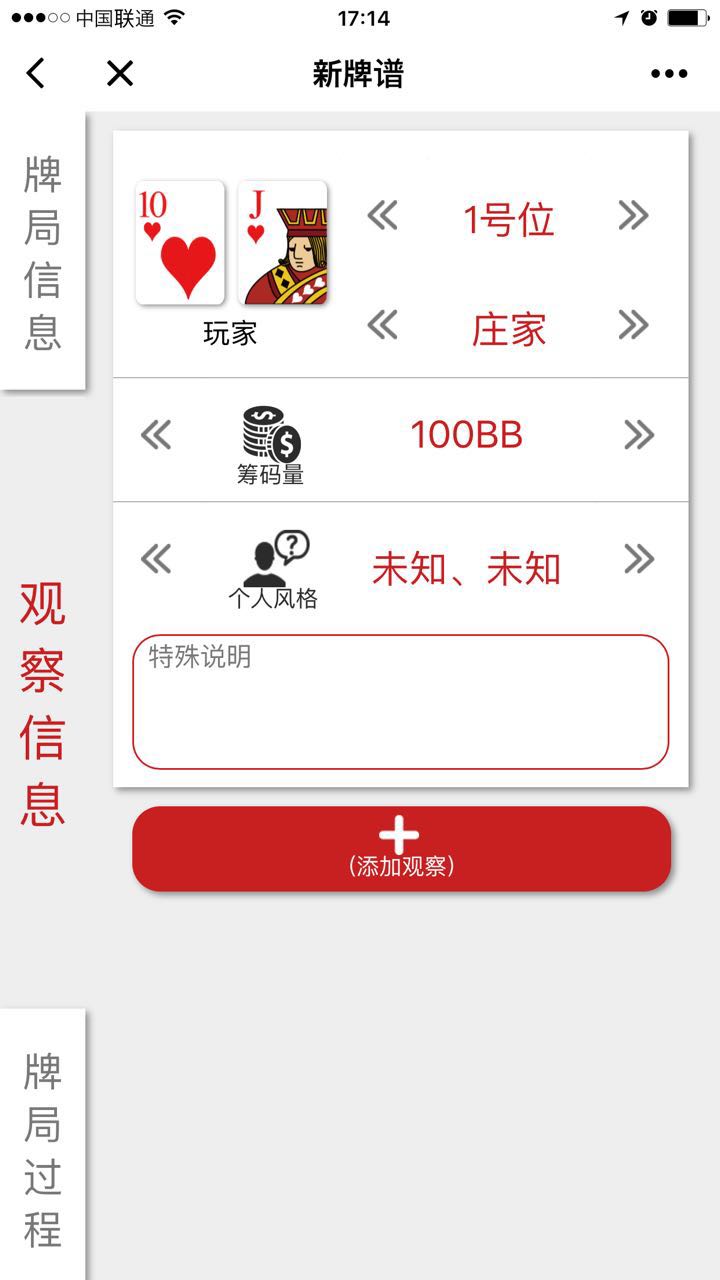Switch to the 牌局信息 side tab

point(43,252)
